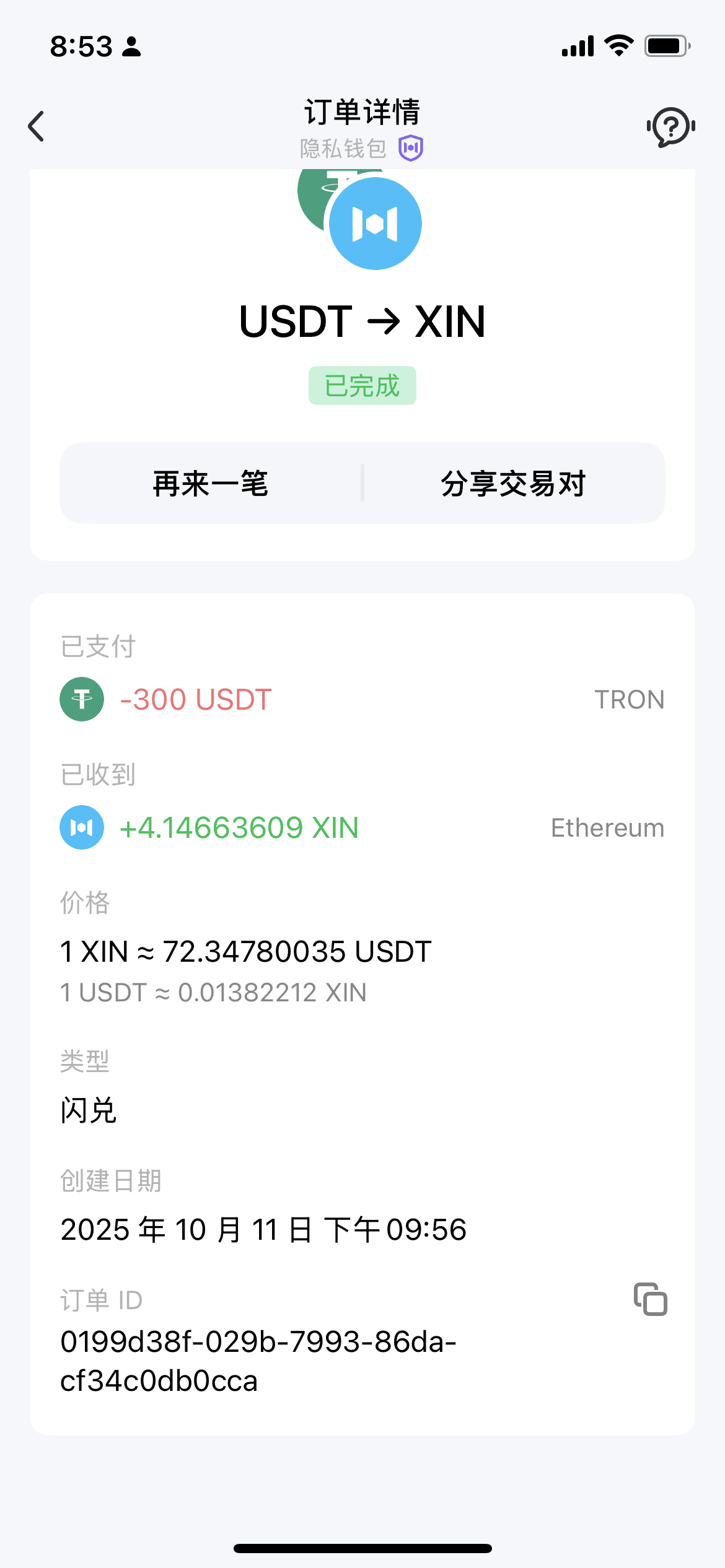725x1568 pixels.
Task: Copy the order ID
Action: [650, 1299]
